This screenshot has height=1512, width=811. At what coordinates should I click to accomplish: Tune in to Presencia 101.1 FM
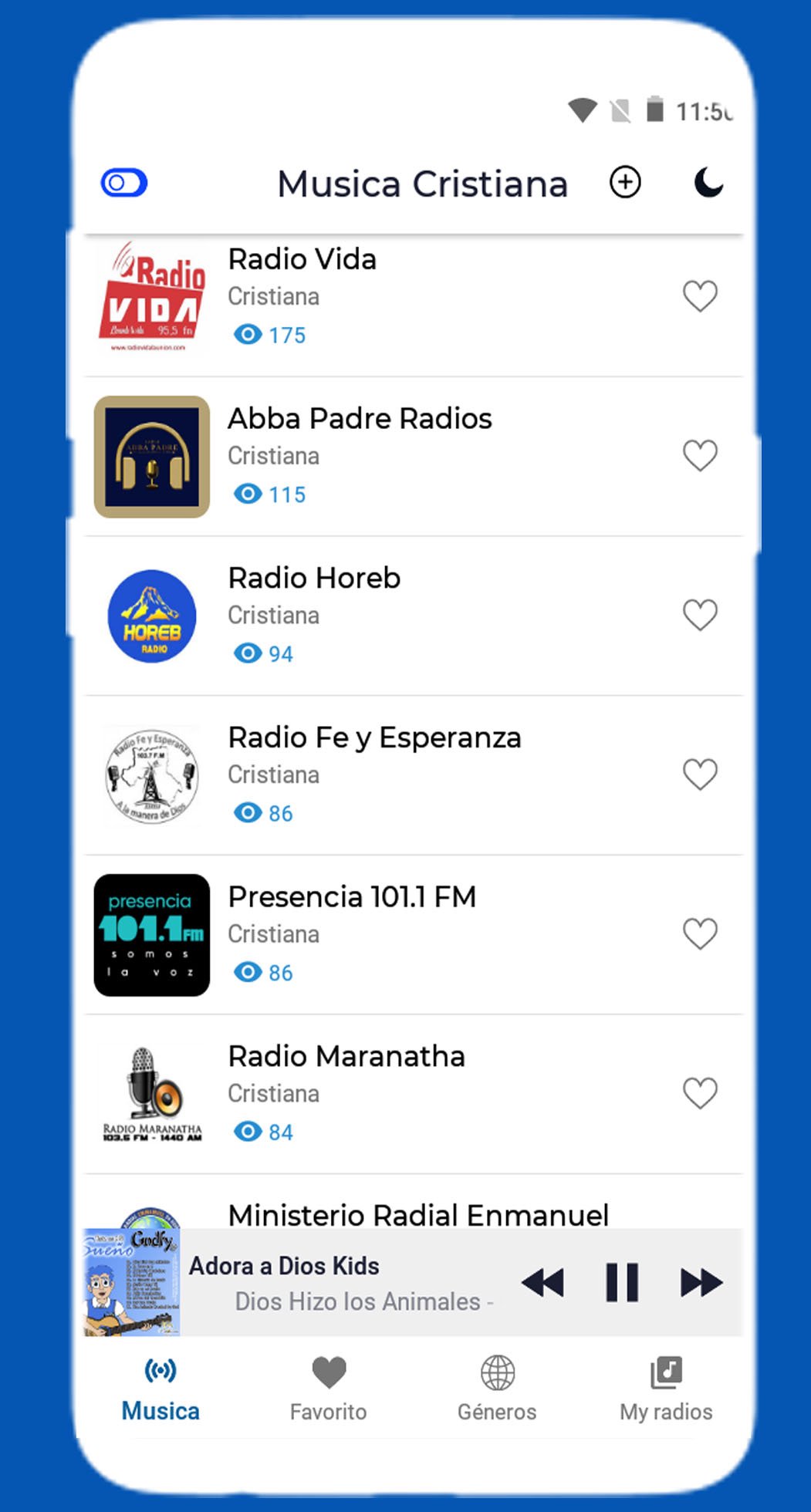(x=352, y=897)
